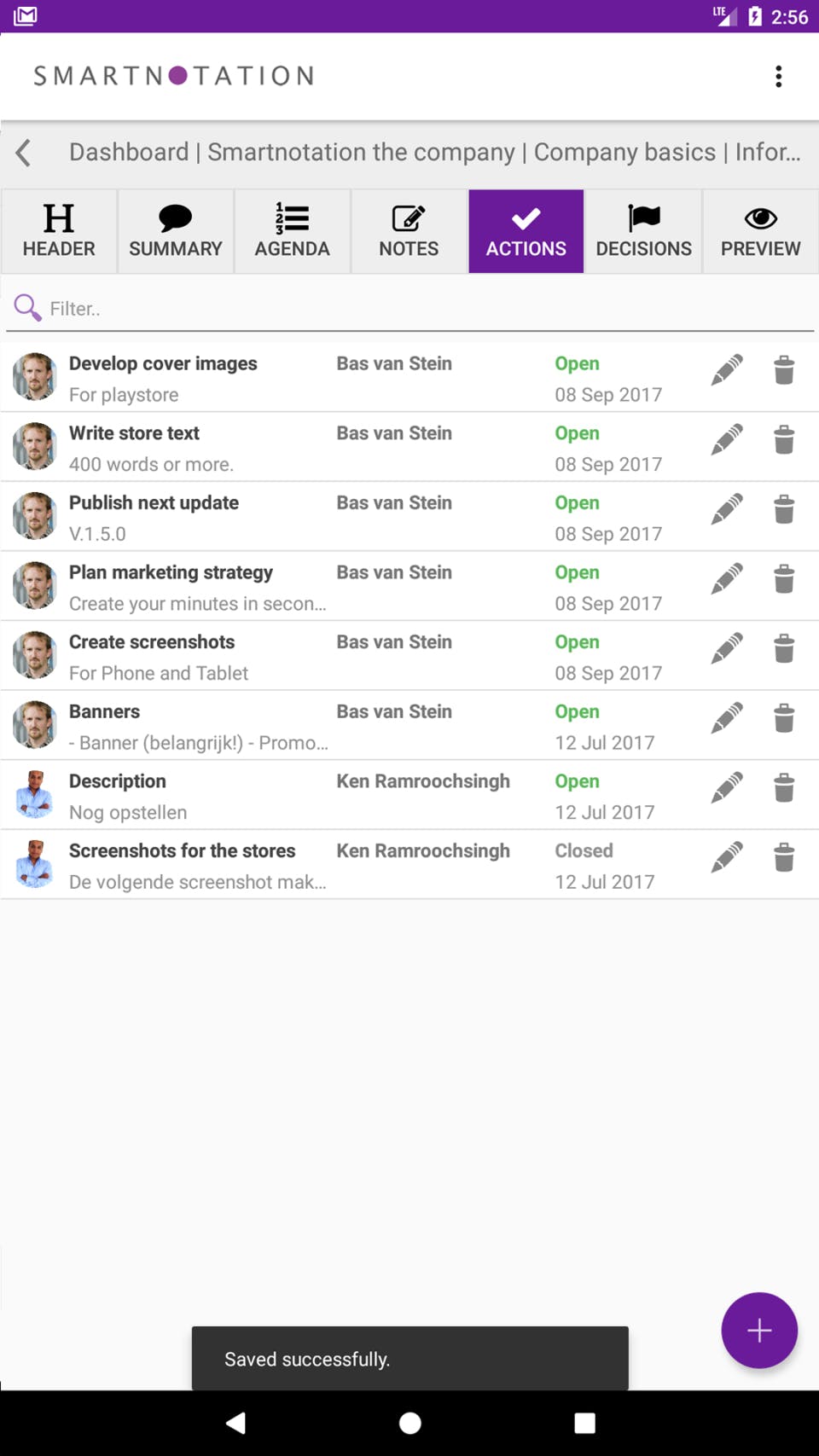The image size is (819, 1456).
Task: Open Bas van Stein's avatar on Banners row
Action: pos(34,724)
